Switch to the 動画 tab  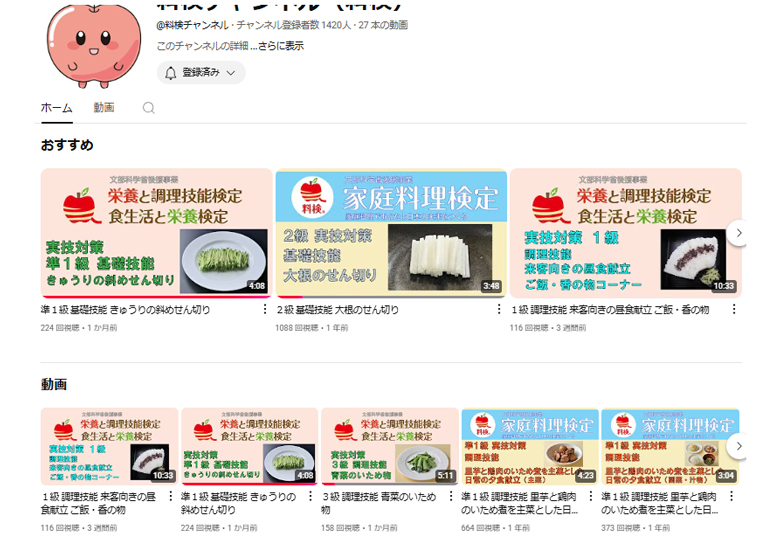click(104, 107)
